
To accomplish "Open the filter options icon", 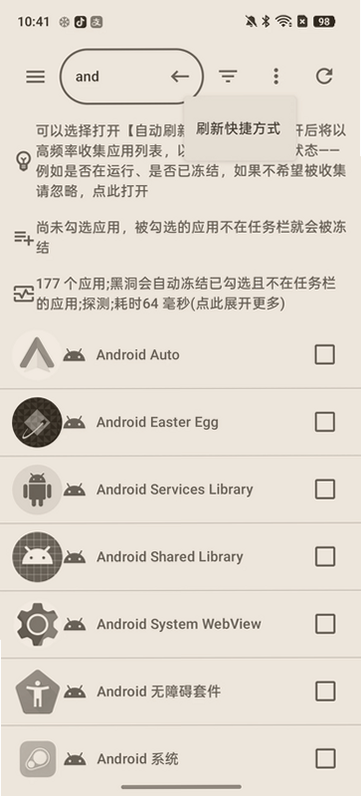I will (228, 77).
